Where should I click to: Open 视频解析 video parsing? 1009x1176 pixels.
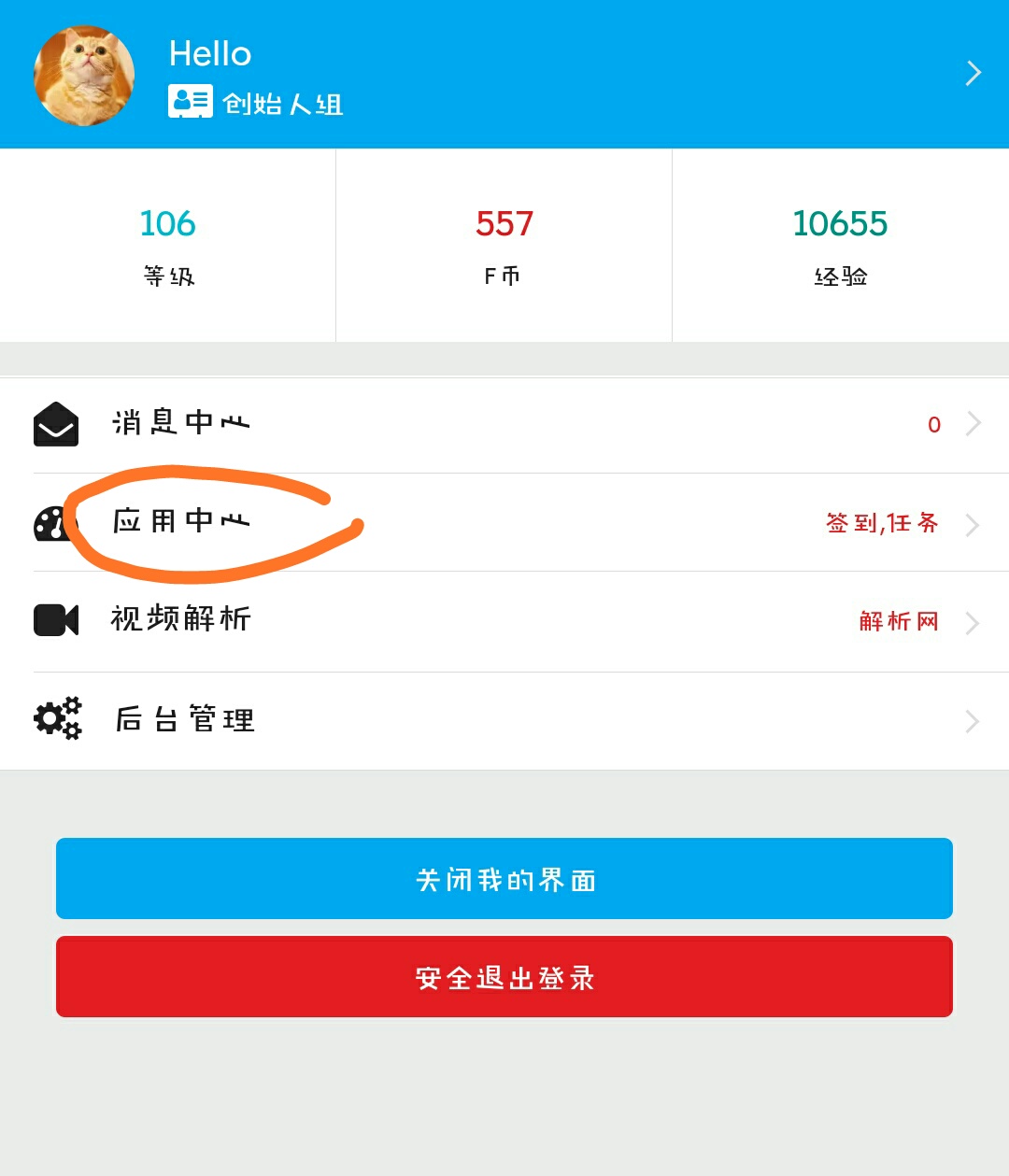click(x=504, y=620)
